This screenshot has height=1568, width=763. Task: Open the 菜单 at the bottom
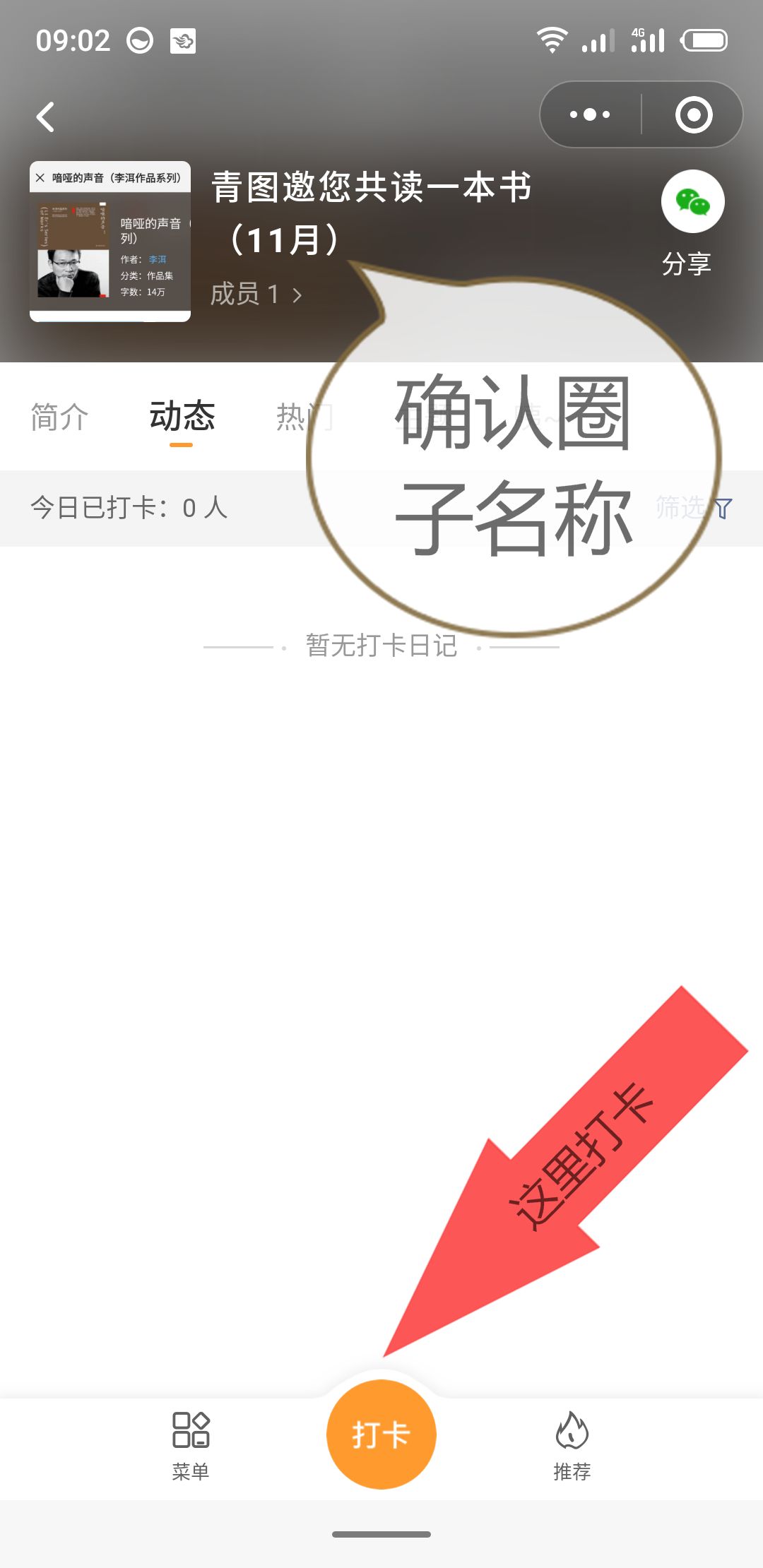tap(191, 1446)
